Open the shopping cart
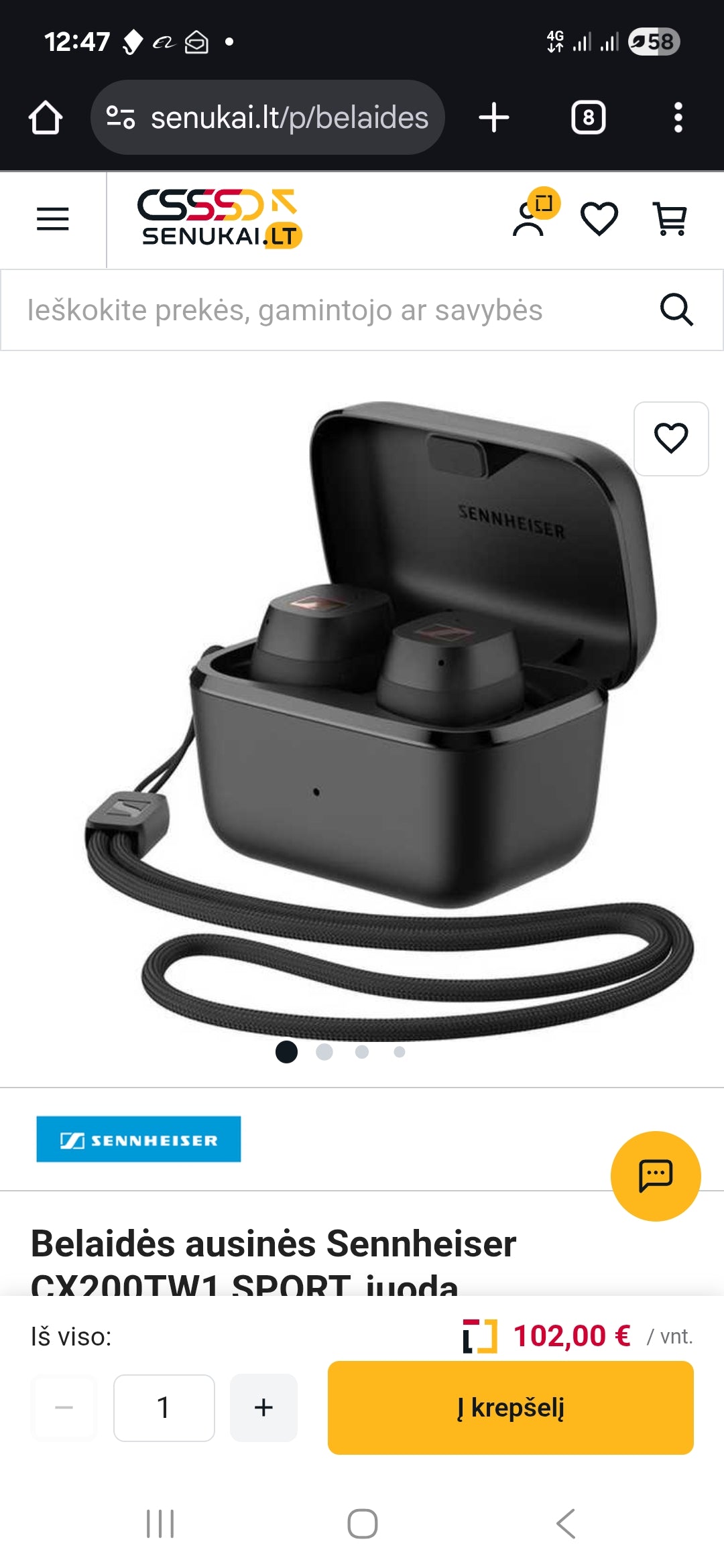Image resolution: width=724 pixels, height=1568 pixels. coord(670,219)
